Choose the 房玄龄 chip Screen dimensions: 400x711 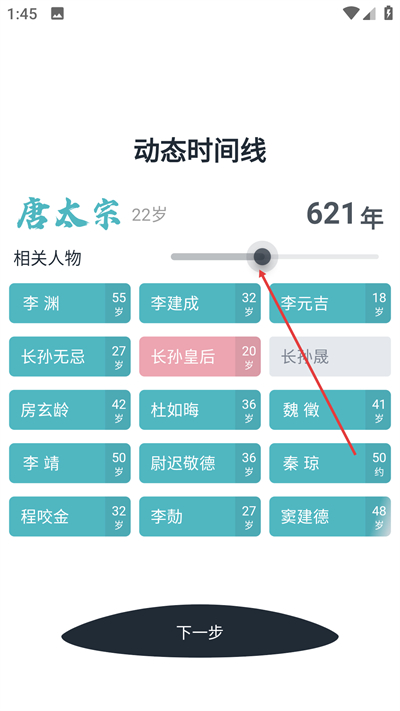[x=70, y=410]
